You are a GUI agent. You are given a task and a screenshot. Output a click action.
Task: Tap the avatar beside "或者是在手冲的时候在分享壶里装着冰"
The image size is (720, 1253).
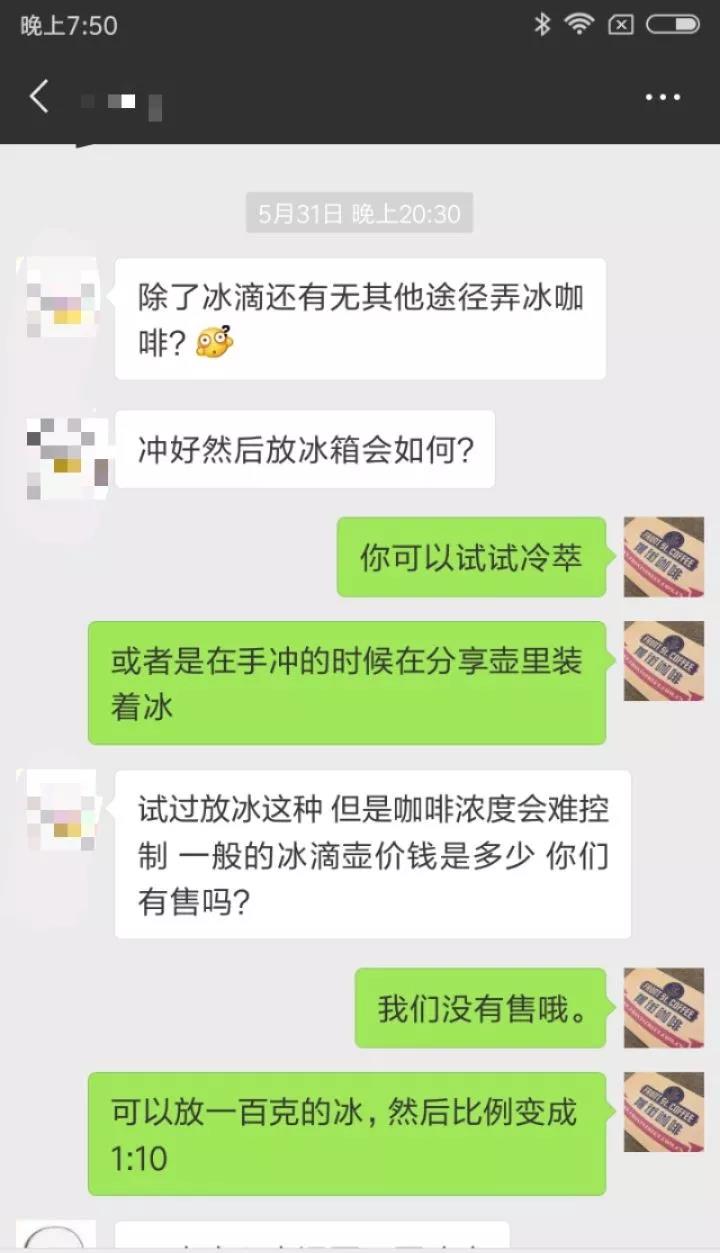click(663, 661)
